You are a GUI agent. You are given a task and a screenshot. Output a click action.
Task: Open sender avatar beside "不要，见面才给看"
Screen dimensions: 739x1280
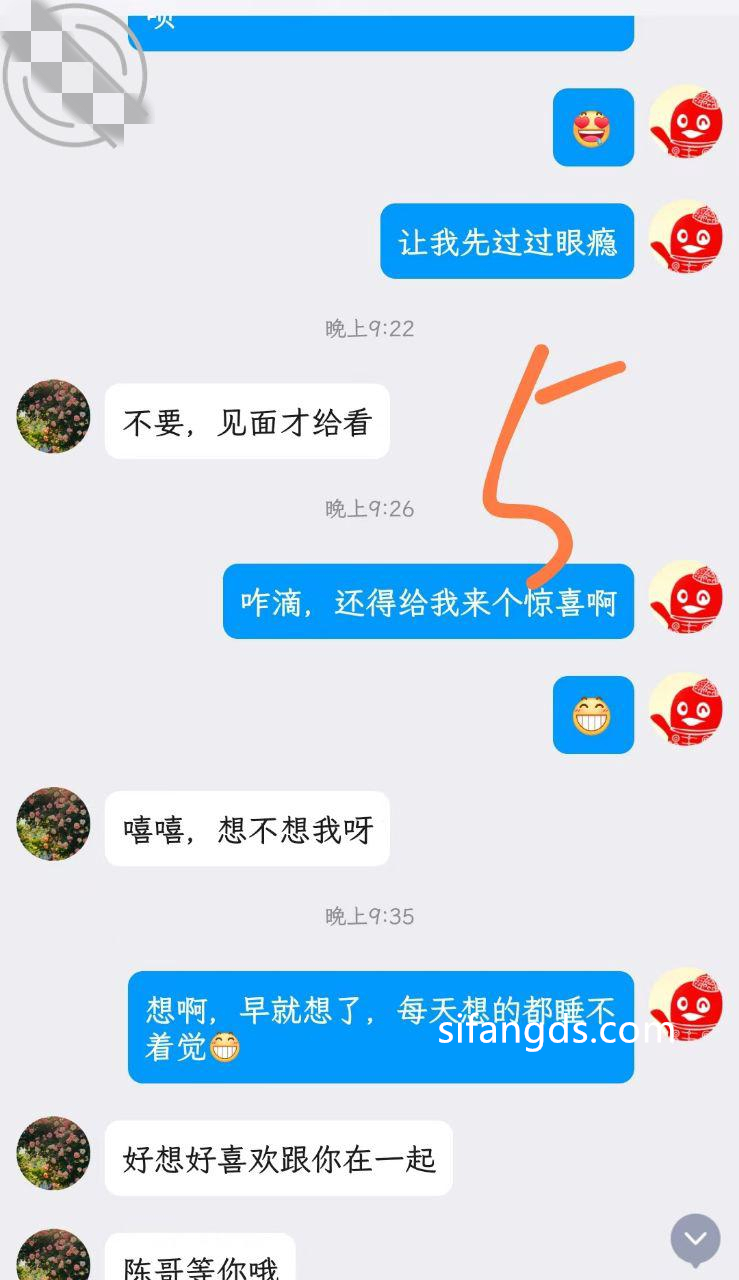[x=54, y=417]
